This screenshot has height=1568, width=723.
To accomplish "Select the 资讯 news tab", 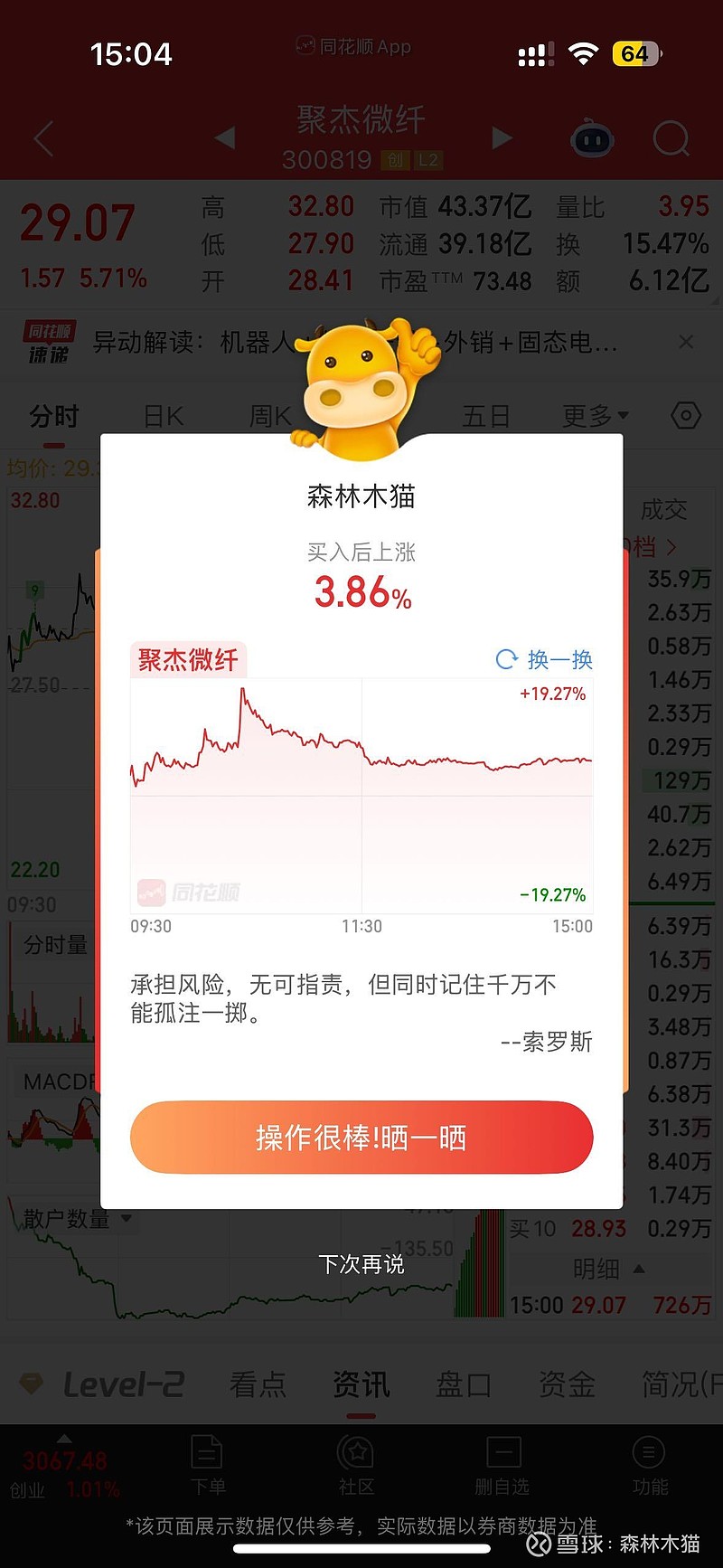I will point(361,1384).
